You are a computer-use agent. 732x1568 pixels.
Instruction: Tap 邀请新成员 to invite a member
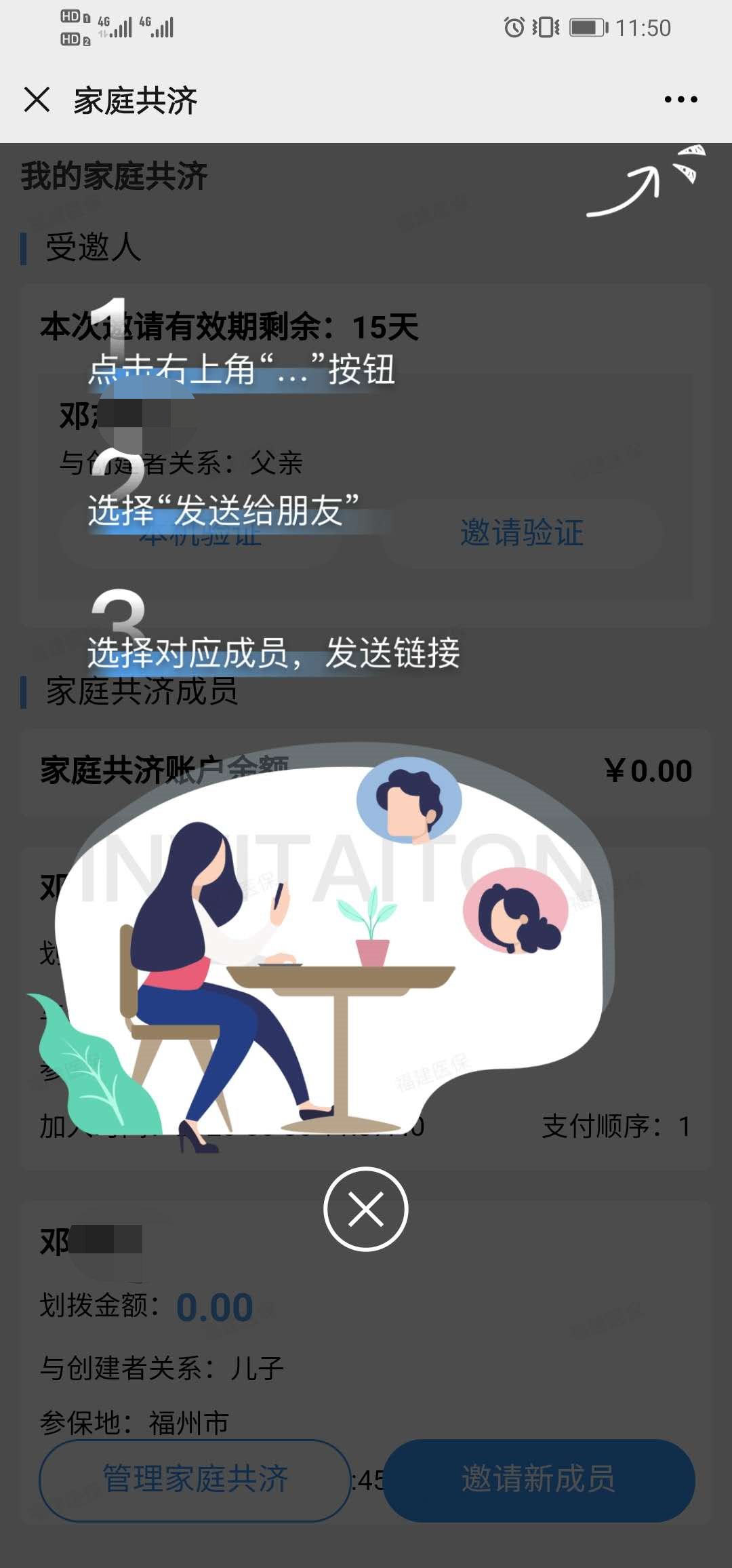pos(539,1480)
